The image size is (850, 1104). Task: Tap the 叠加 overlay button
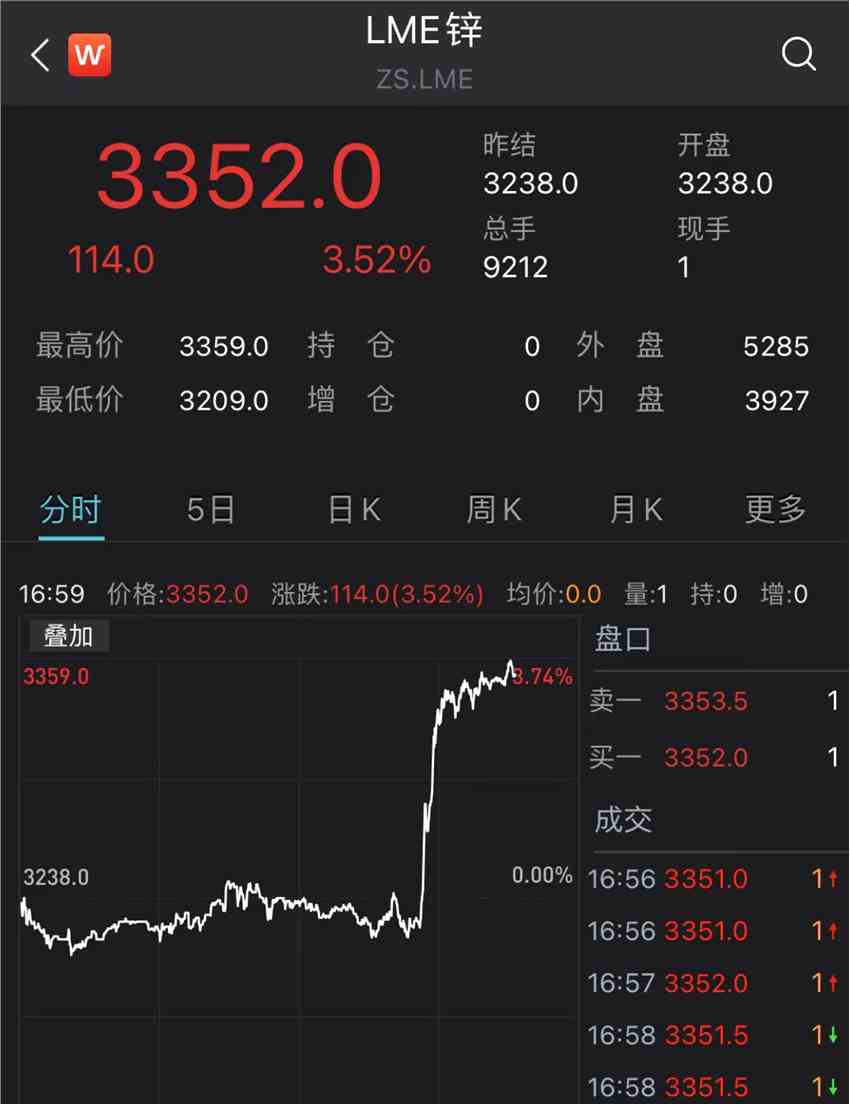point(68,636)
